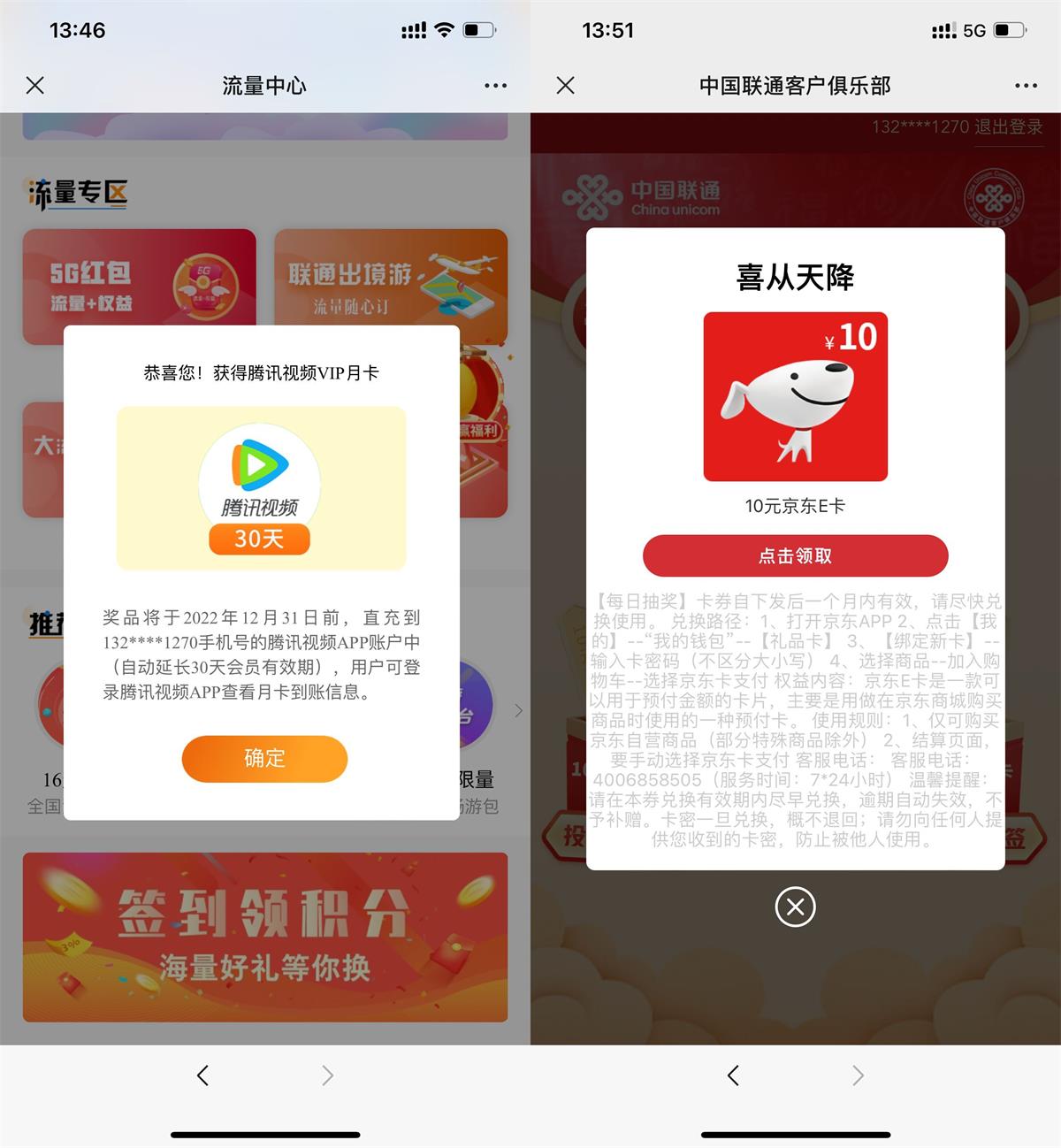Tap 退出登录 to log out
This screenshot has height=1148, width=1061.
(x=1008, y=126)
